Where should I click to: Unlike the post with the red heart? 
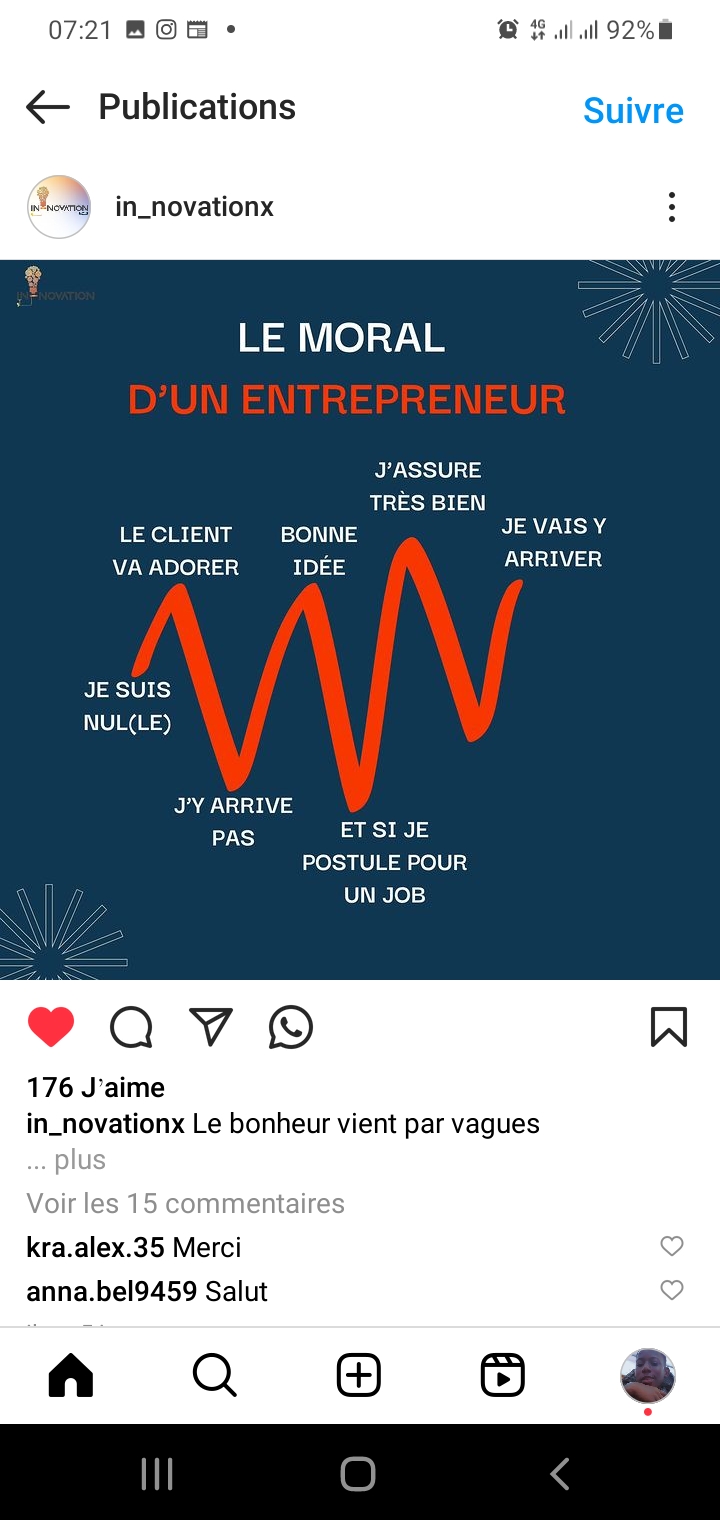pyautogui.click(x=51, y=1027)
